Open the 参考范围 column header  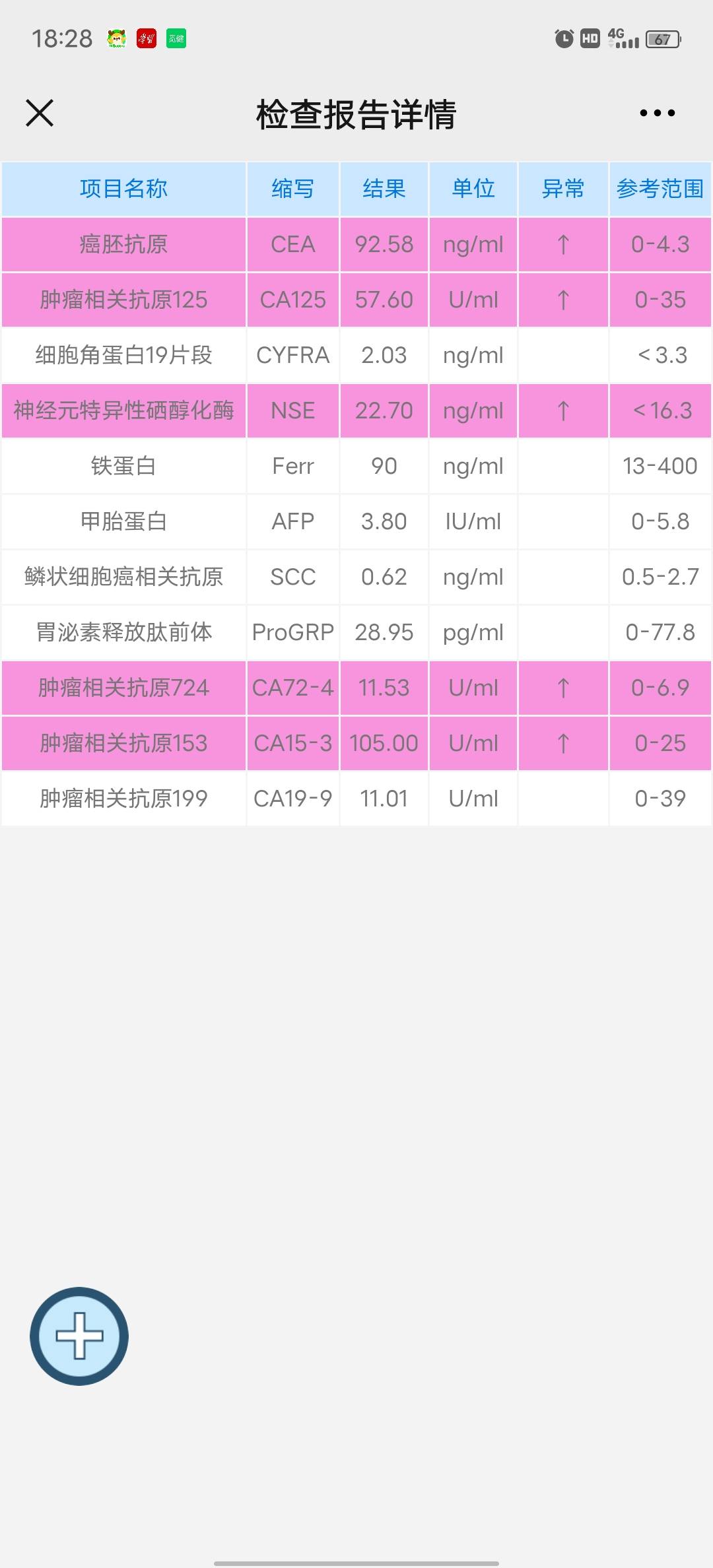coord(660,189)
